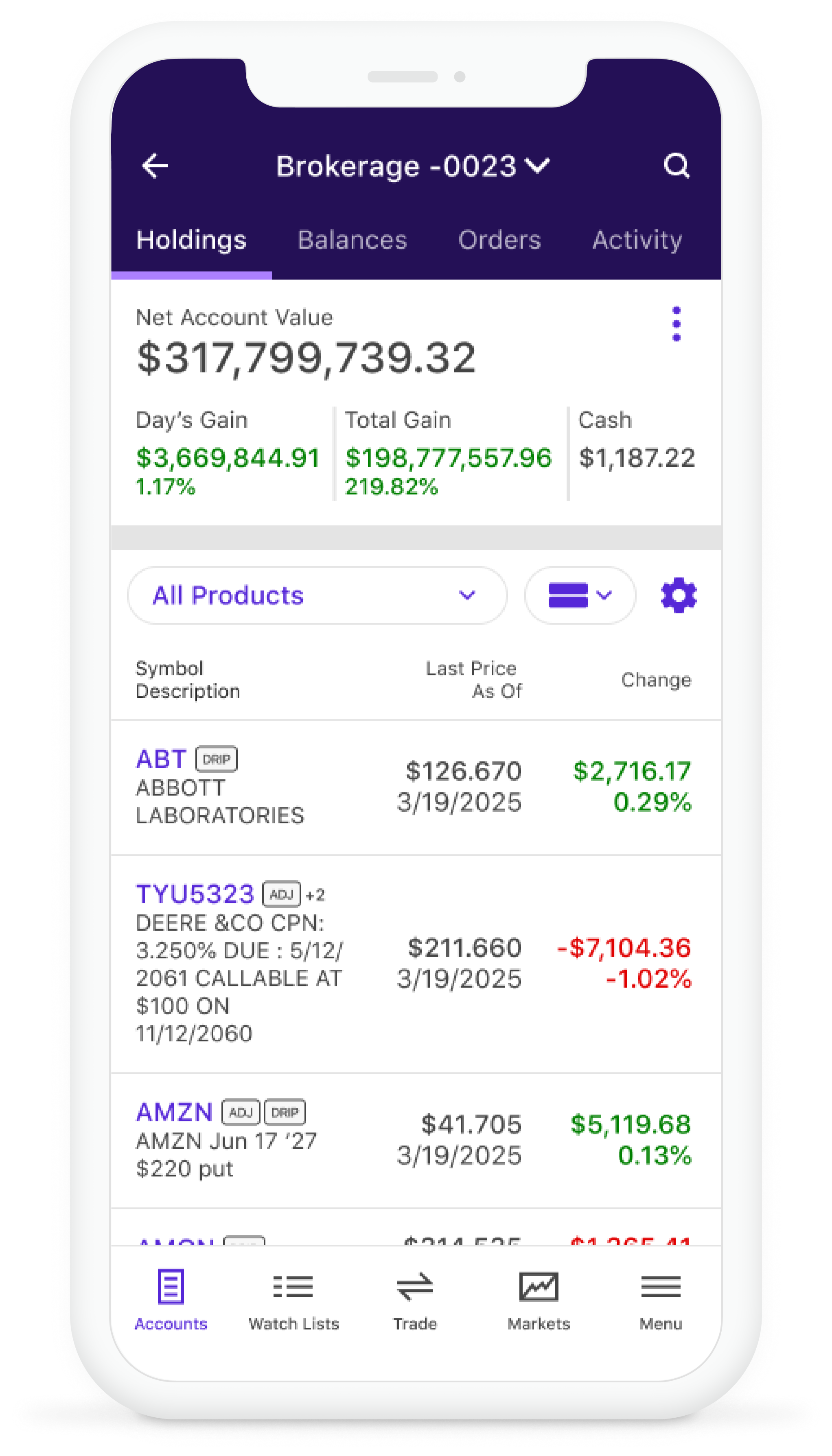Switch to the Balances tab
The width and height of the screenshot is (832, 1456).
coord(352,240)
